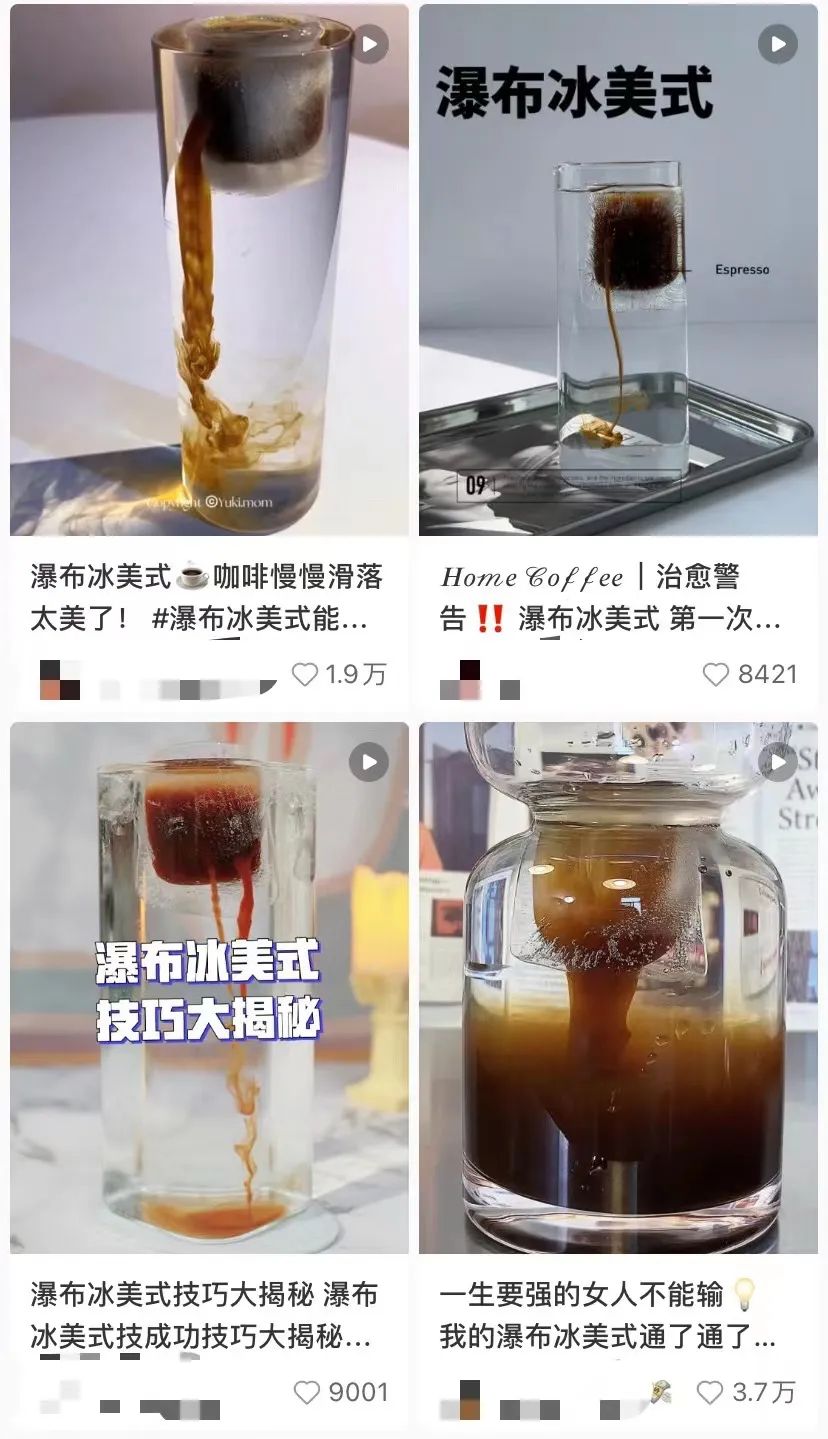Image resolution: width=828 pixels, height=1439 pixels.
Task: Like the post with 1.9万 likes
Action: pyautogui.click(x=305, y=675)
